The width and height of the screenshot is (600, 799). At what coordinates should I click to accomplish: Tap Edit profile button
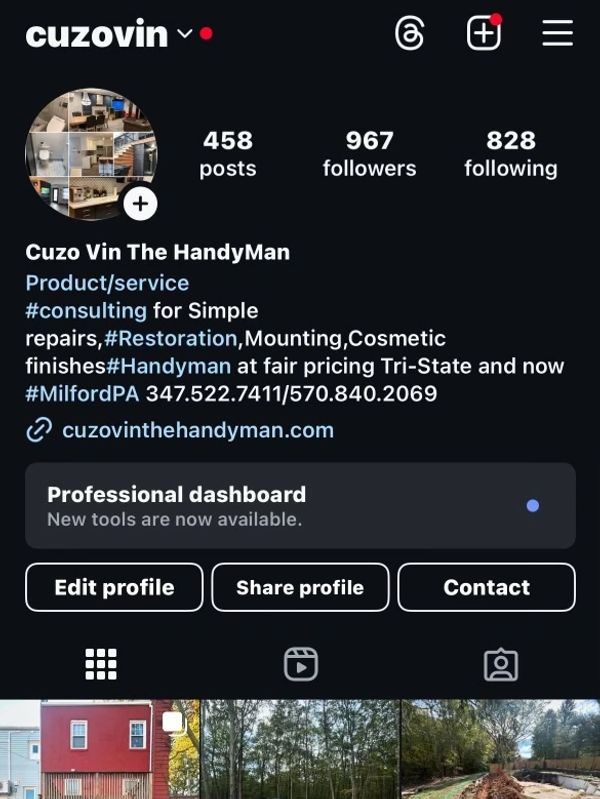114,587
